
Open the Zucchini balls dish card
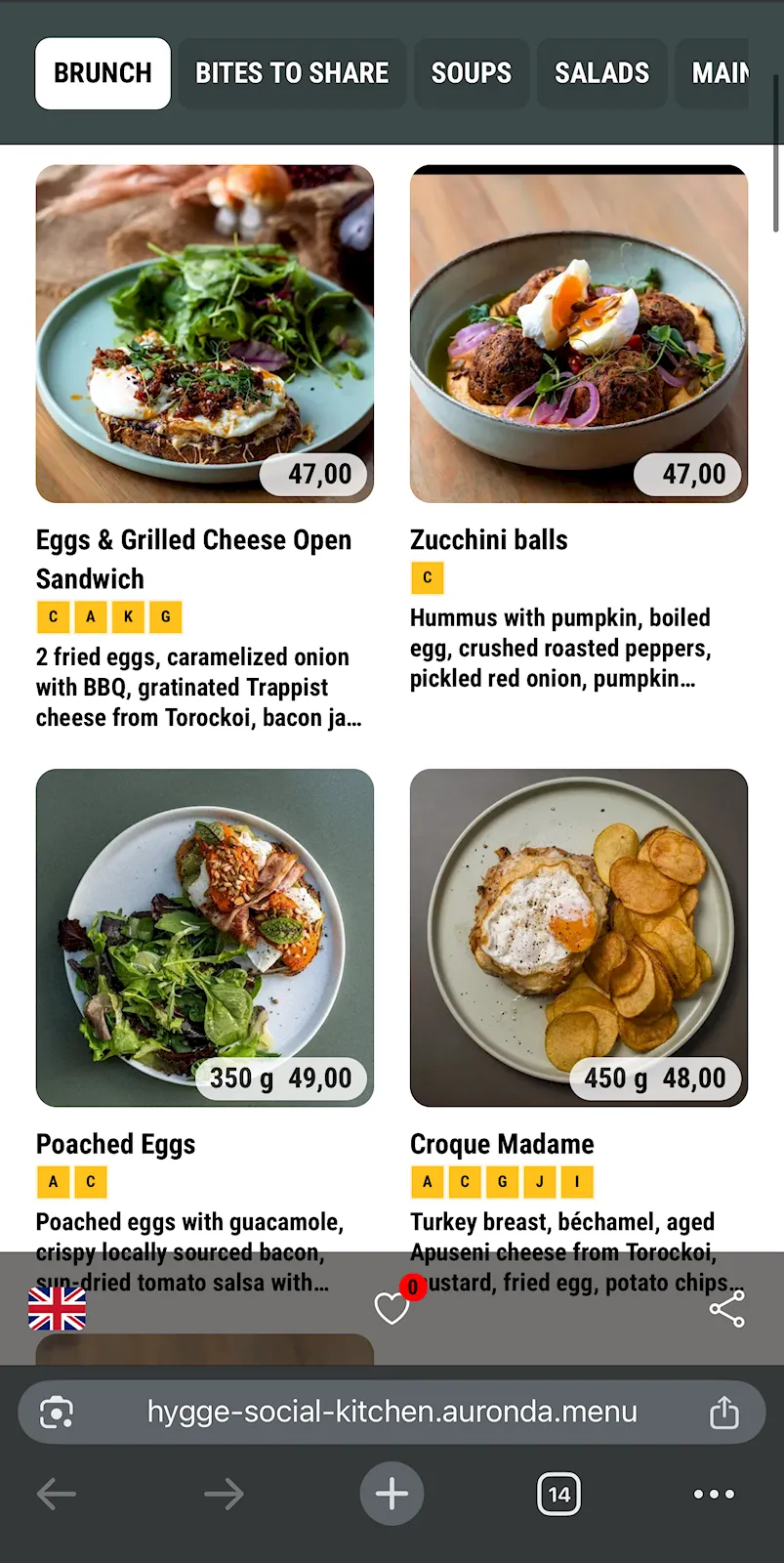coord(578,334)
